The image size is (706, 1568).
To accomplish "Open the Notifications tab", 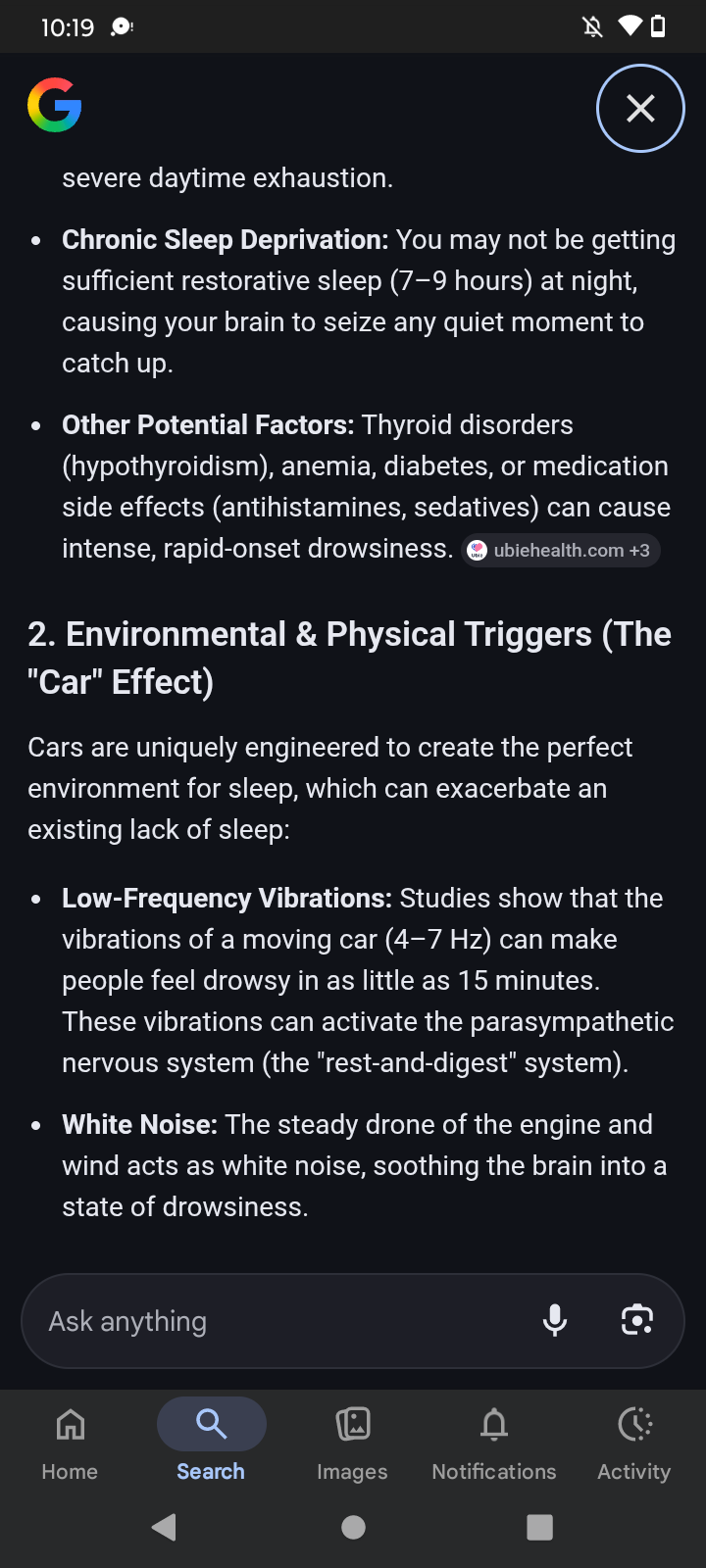I will coord(494,1443).
